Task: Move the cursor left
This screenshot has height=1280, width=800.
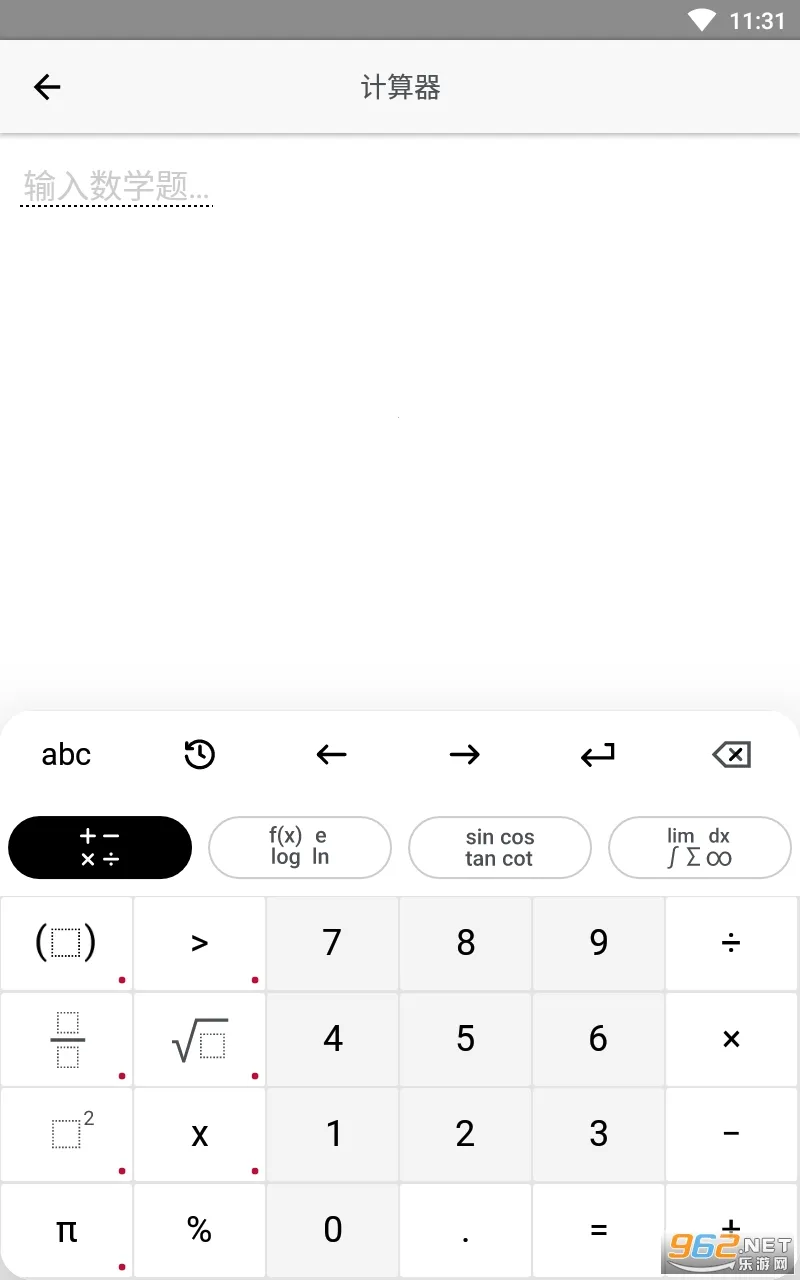Action: click(332, 754)
